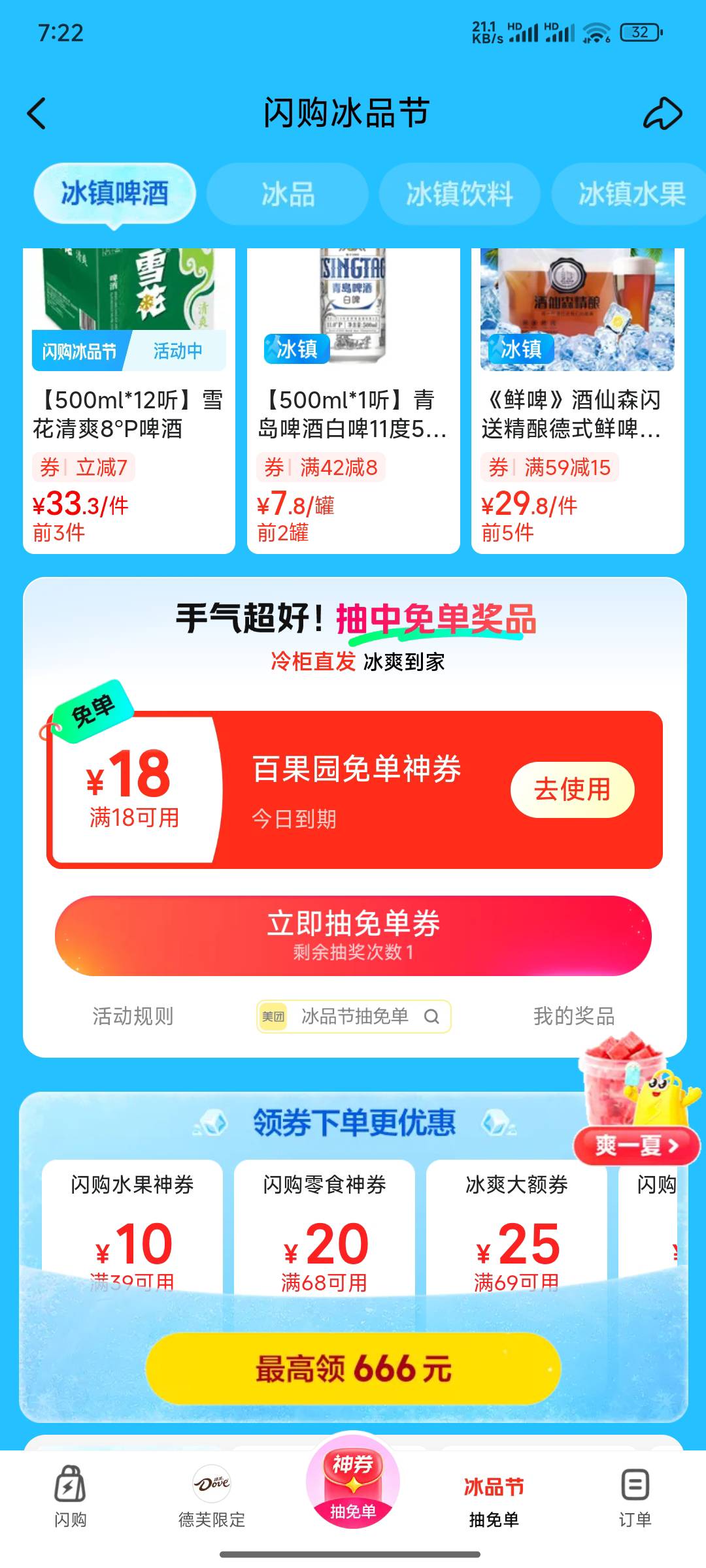The width and height of the screenshot is (706, 1568).
Task: Select the 冰镇饮料 tab
Action: click(460, 195)
